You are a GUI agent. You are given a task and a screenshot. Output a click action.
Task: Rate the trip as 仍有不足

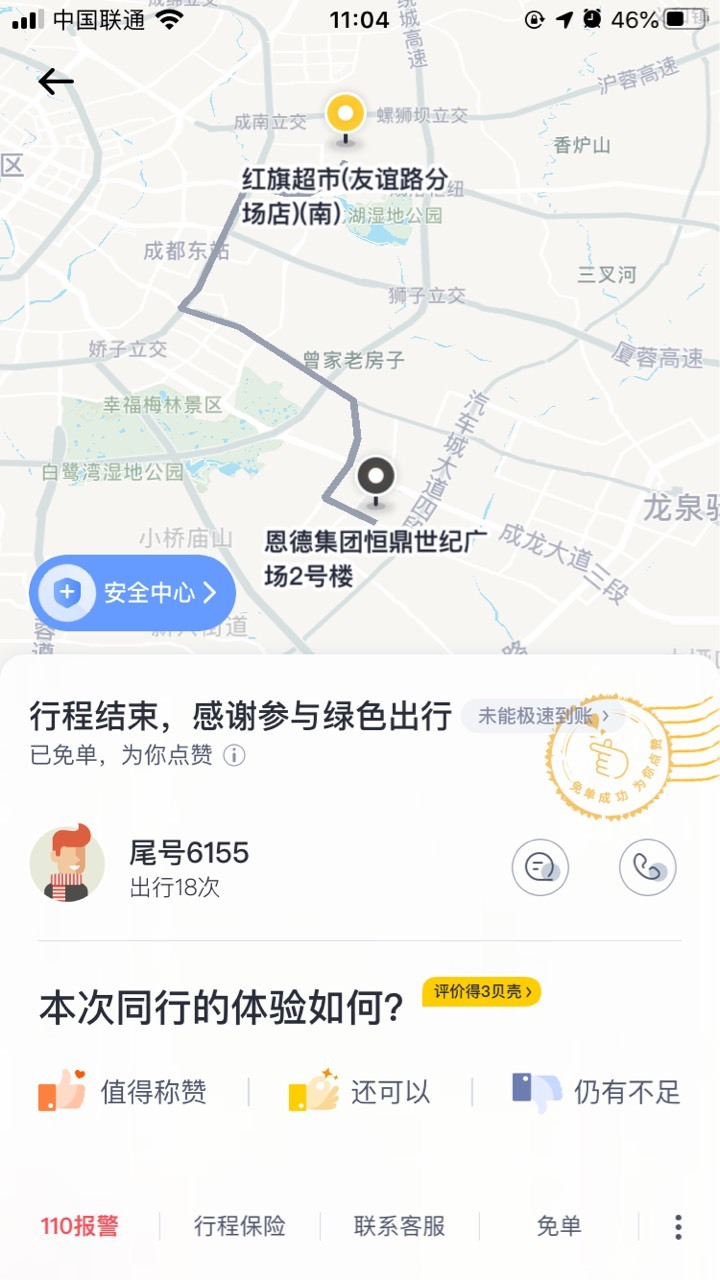(596, 1091)
